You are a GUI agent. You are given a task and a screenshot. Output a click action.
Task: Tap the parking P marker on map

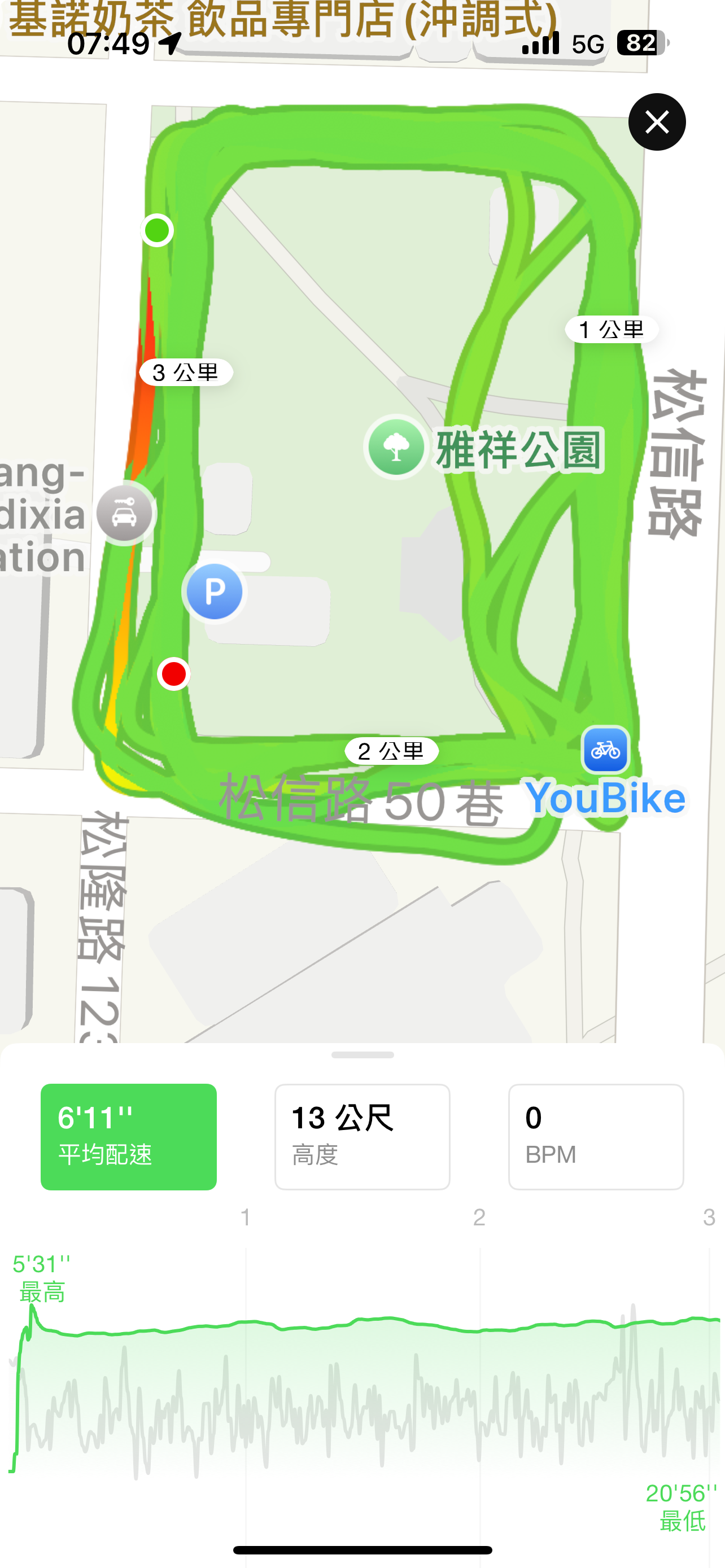[x=214, y=591]
